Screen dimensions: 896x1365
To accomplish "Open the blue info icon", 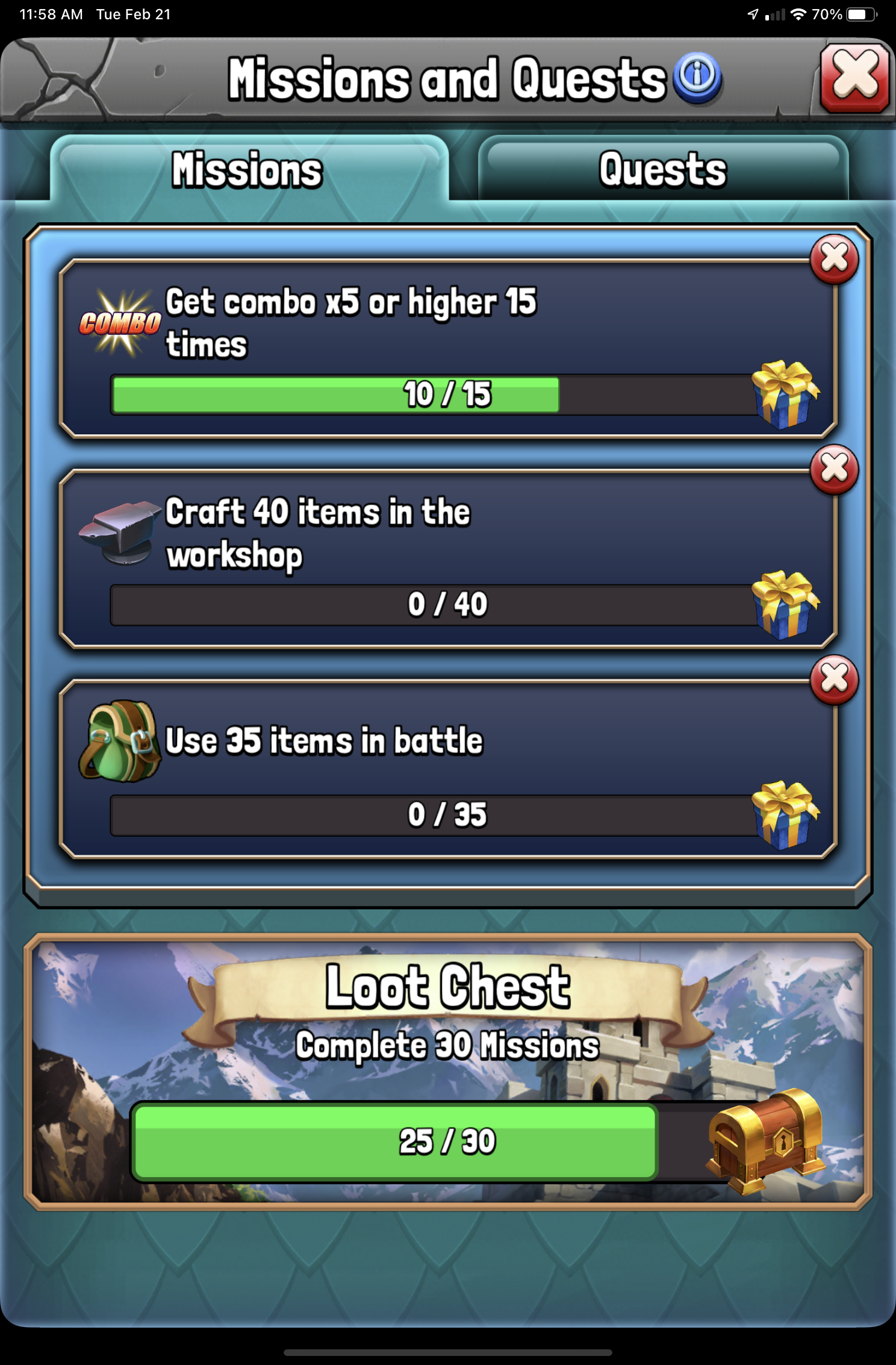I will point(698,77).
